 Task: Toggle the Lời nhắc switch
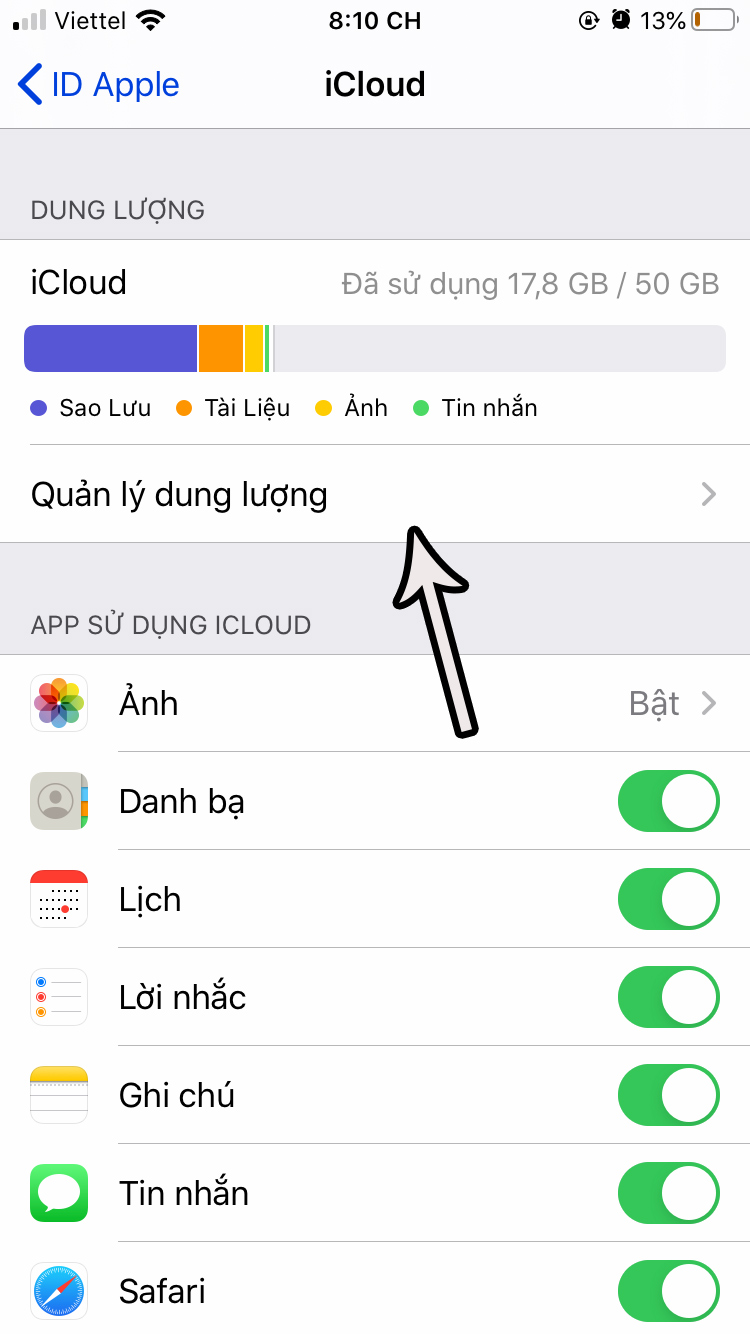tap(668, 997)
